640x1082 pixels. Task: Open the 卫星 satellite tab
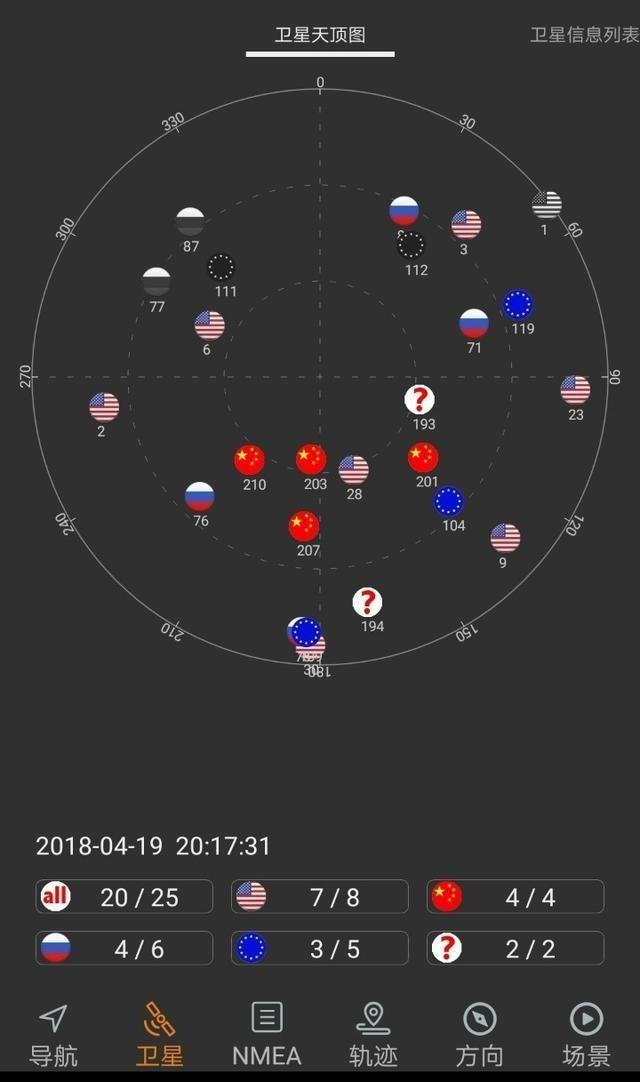(160, 1035)
